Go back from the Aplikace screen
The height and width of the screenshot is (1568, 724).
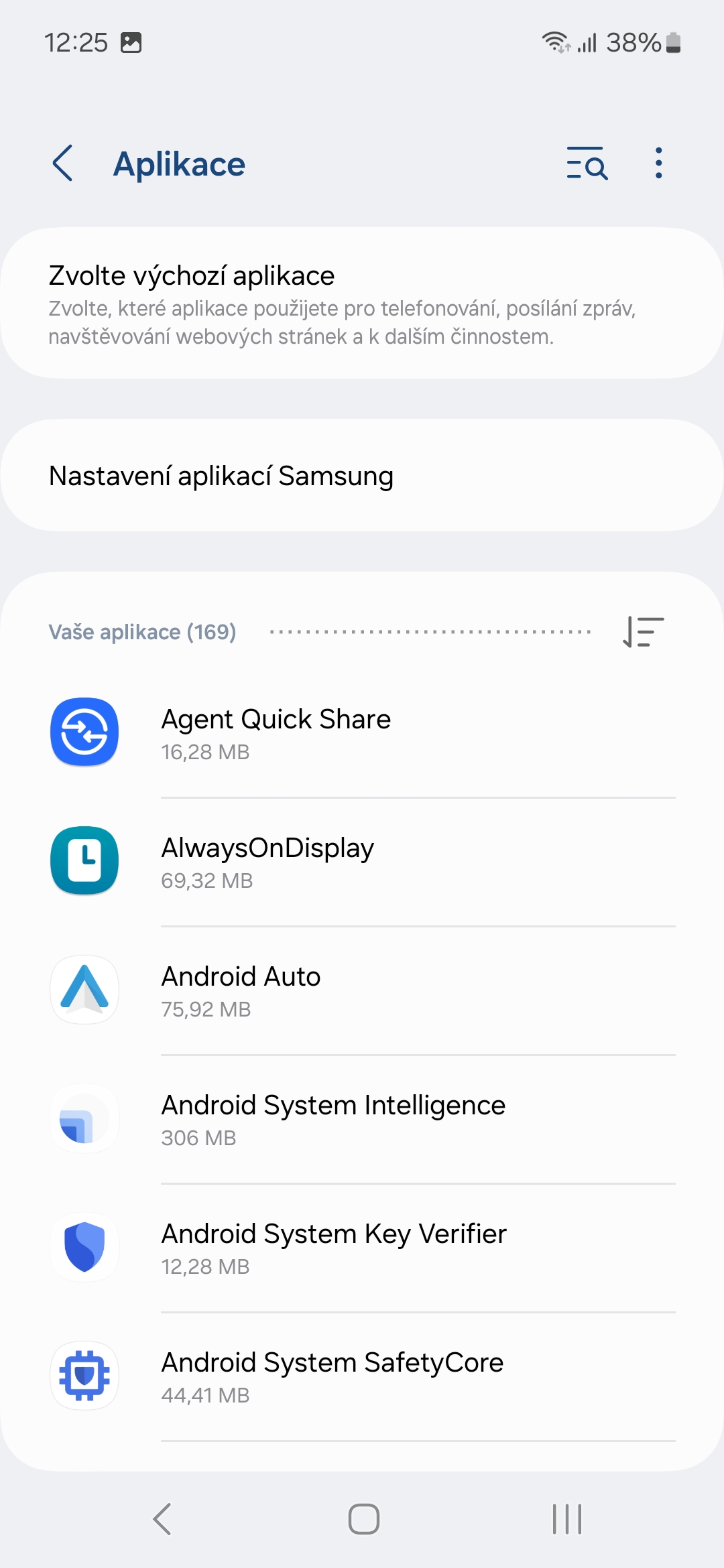coord(62,164)
